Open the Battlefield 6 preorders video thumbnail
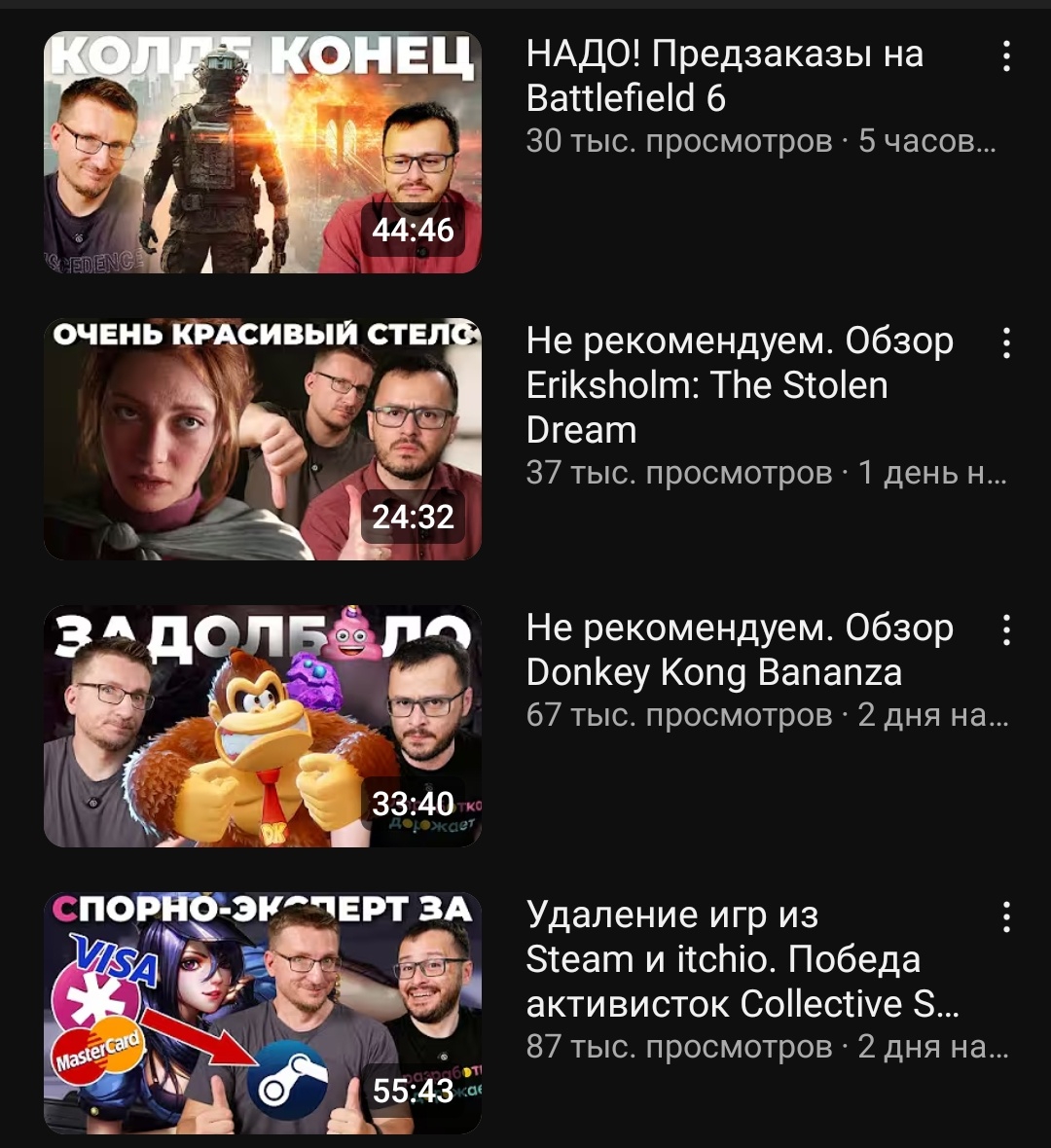Viewport: 1051px width, 1148px height. tap(263, 153)
